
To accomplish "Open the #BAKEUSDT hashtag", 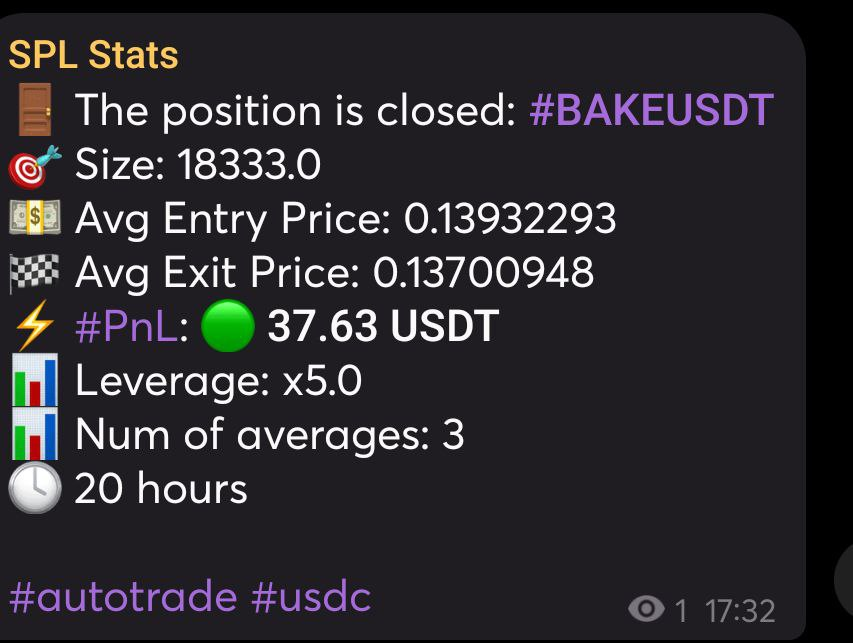I will point(651,110).
